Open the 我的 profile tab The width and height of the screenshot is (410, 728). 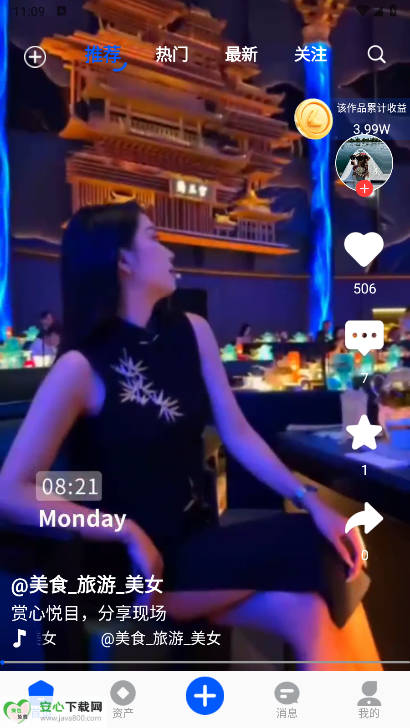click(x=369, y=701)
